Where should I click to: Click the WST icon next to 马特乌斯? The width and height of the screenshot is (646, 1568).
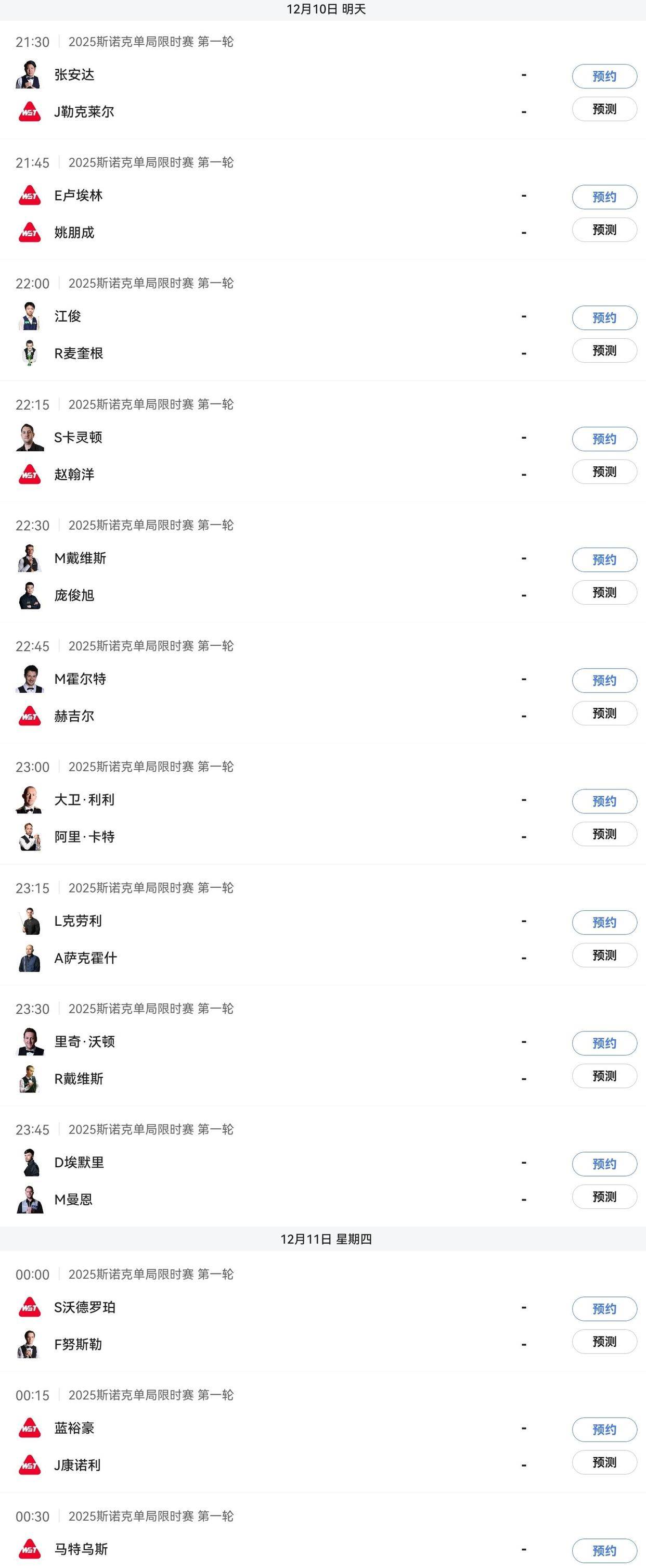30,1549
